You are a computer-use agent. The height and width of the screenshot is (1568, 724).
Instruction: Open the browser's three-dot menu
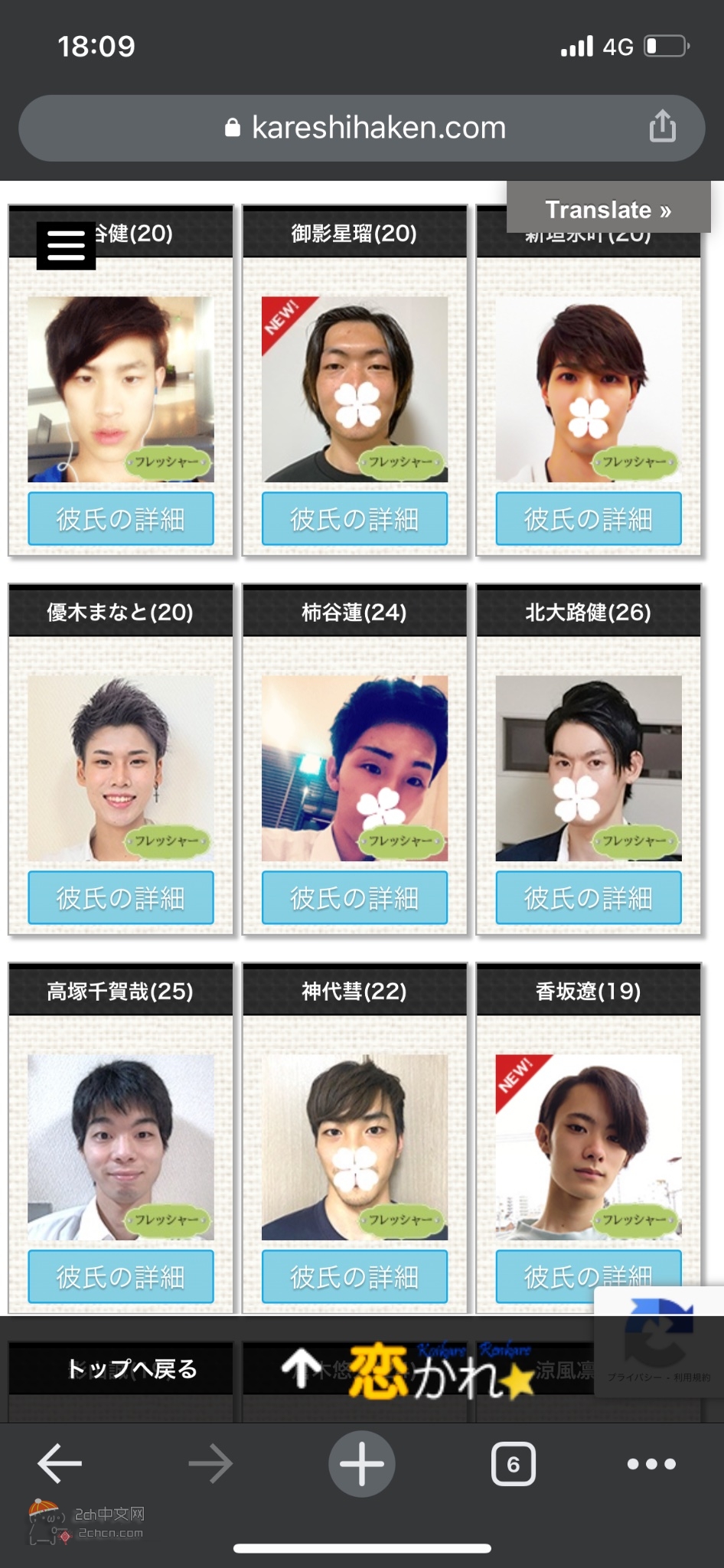point(651,1464)
